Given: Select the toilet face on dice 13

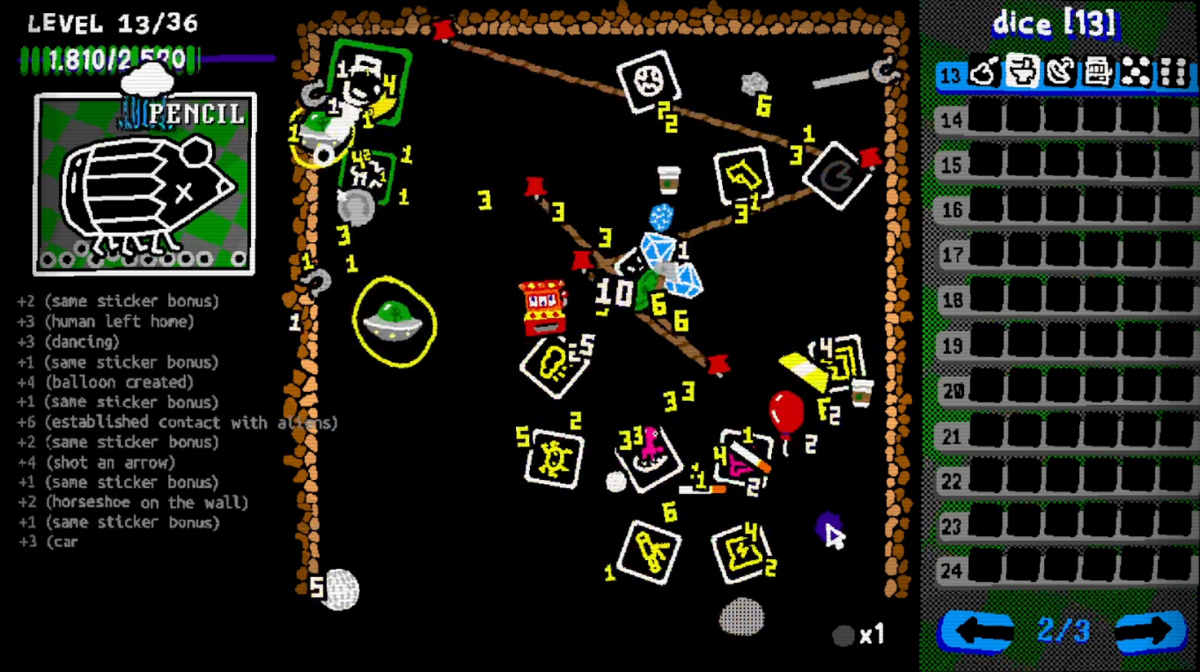Looking at the screenshot, I should [x=1022, y=72].
